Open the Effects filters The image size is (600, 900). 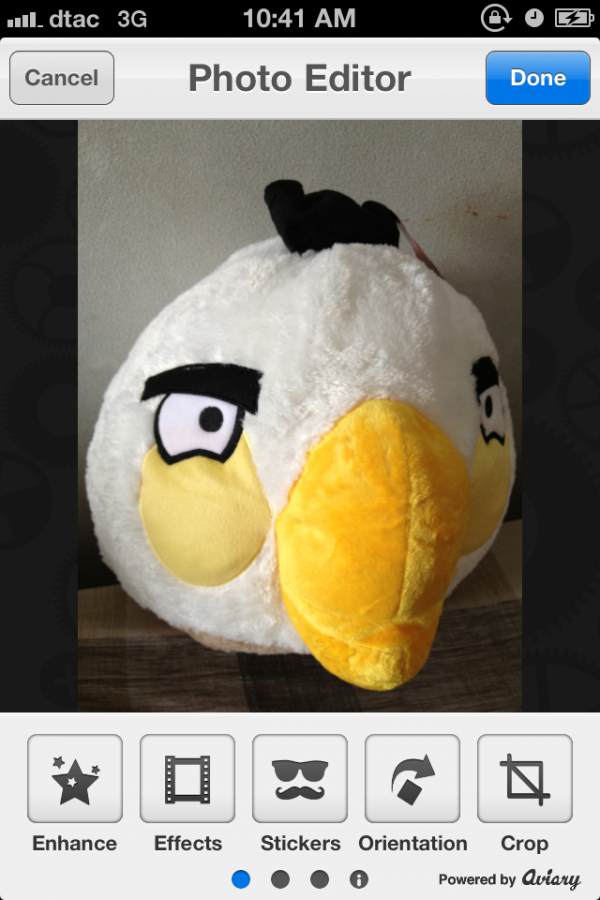pyautogui.click(x=187, y=779)
